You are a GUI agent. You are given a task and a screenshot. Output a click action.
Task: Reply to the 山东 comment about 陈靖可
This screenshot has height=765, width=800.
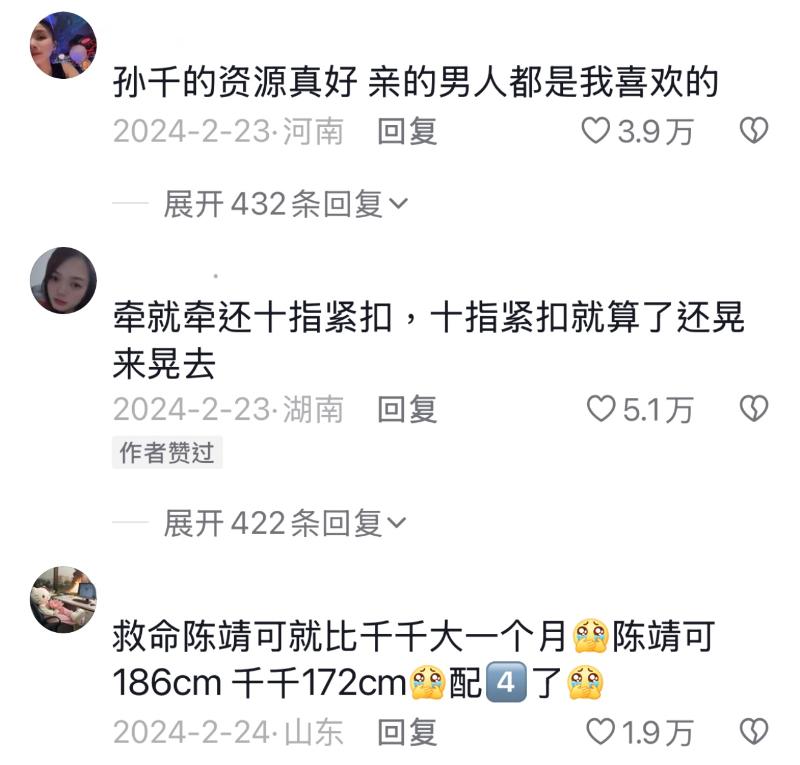click(406, 732)
